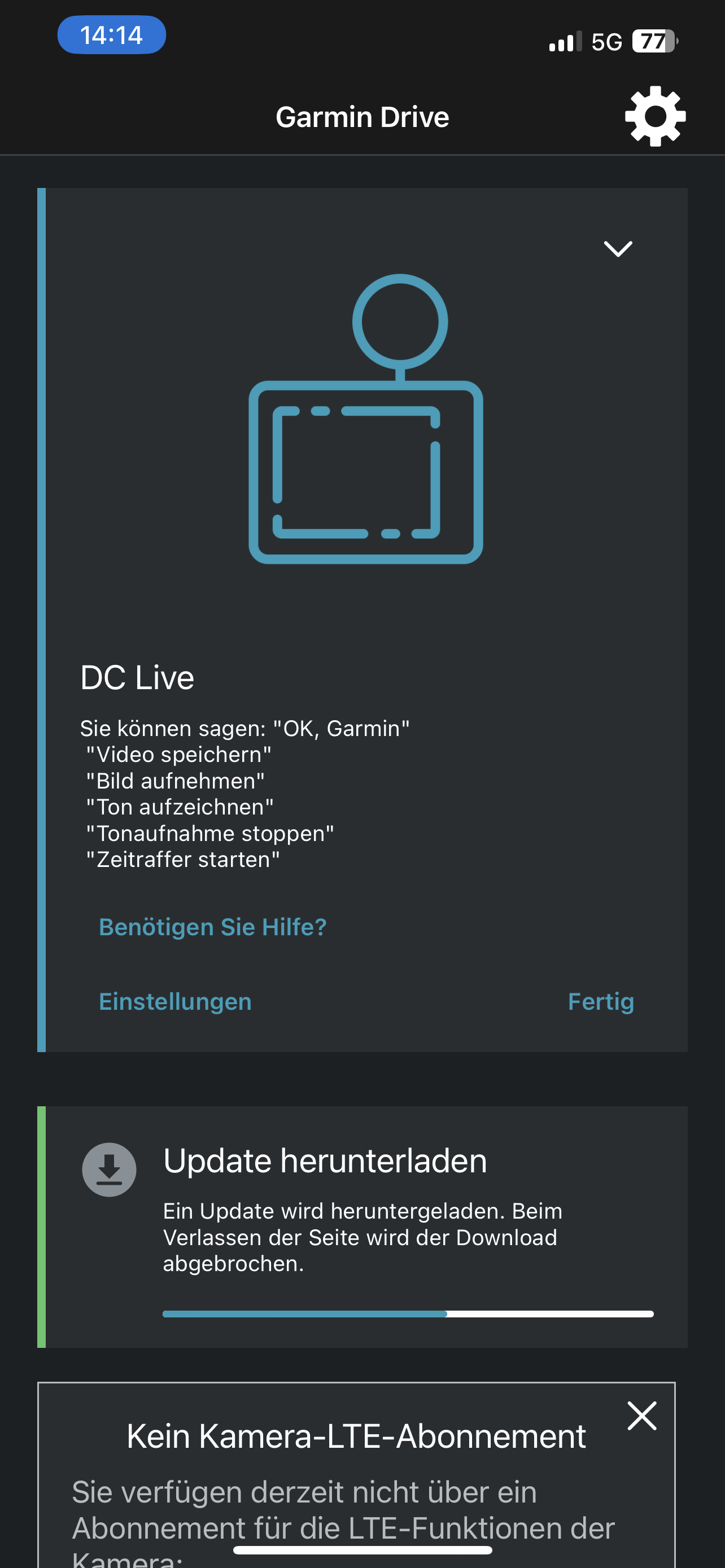
Task: Open Einstellungen for DC Live
Action: coord(175,1001)
